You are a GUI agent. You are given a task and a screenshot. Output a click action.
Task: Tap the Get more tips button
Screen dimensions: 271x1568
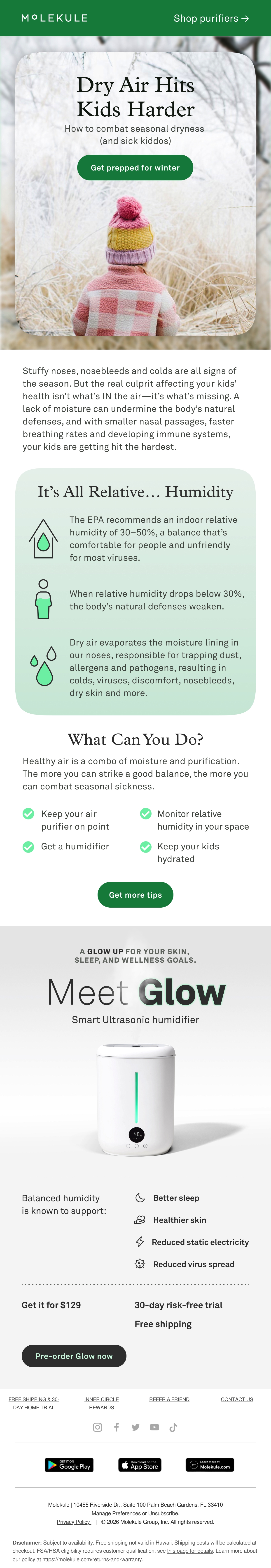(135, 895)
